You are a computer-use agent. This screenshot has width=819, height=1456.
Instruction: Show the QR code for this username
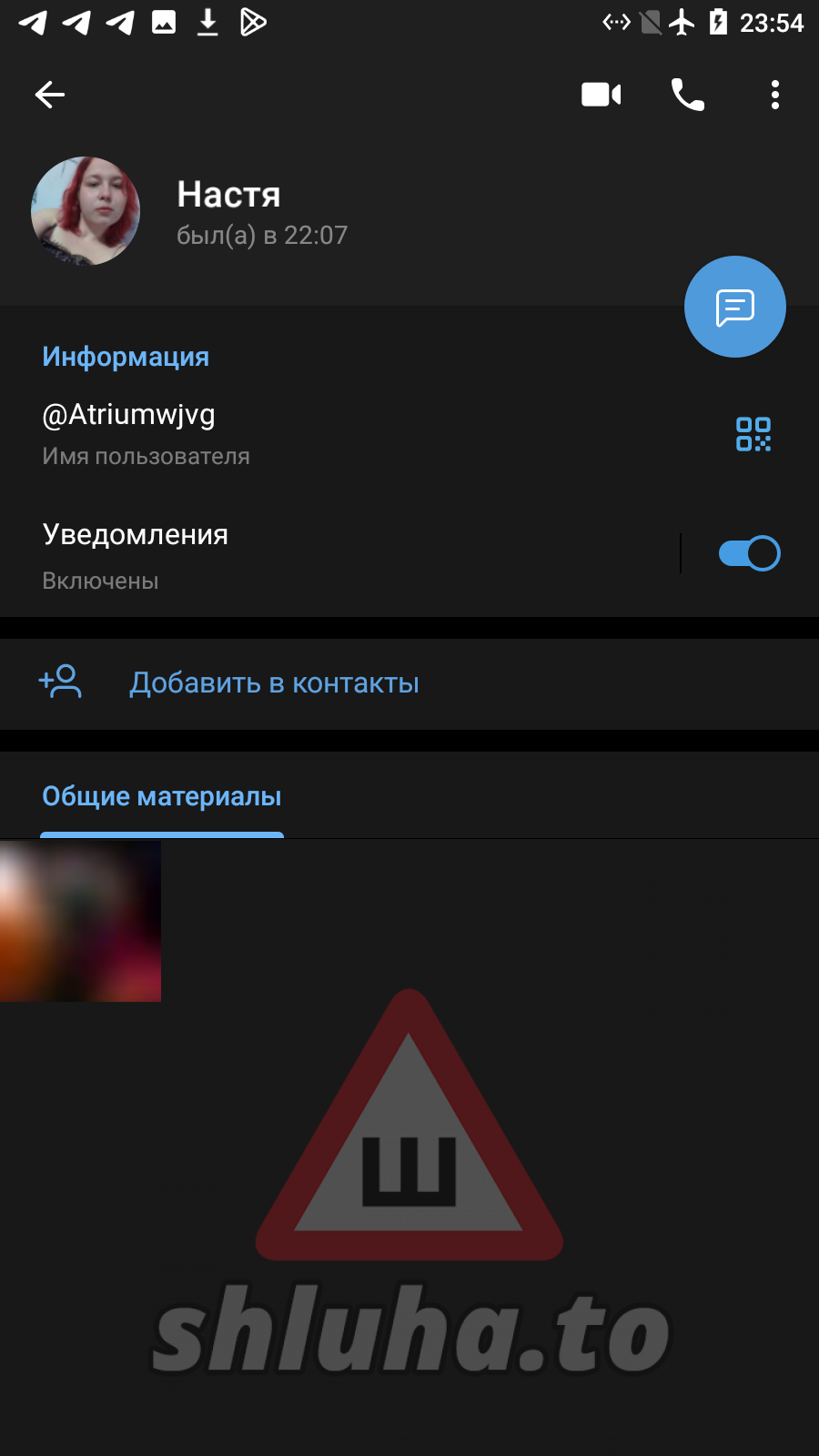753,434
